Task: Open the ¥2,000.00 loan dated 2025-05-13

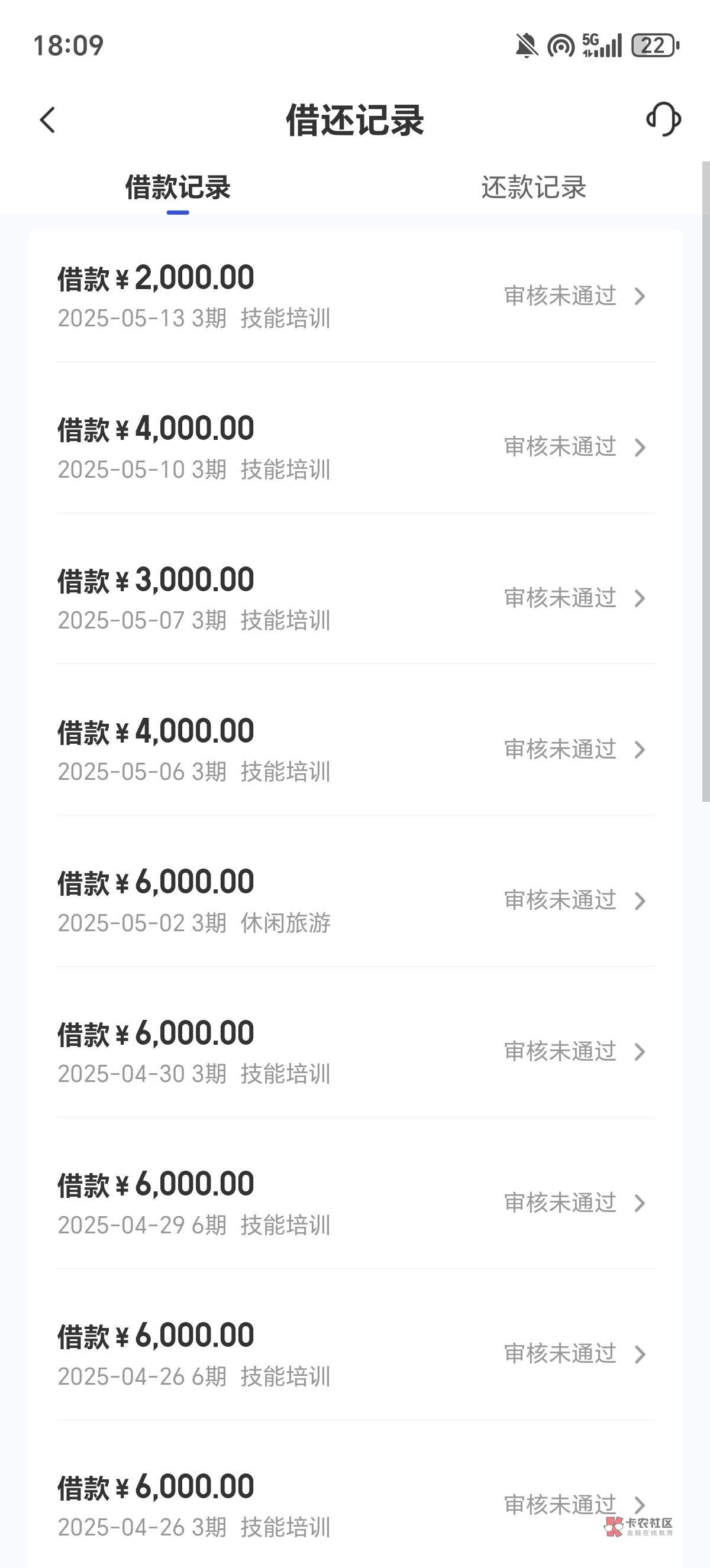Action: point(356,296)
